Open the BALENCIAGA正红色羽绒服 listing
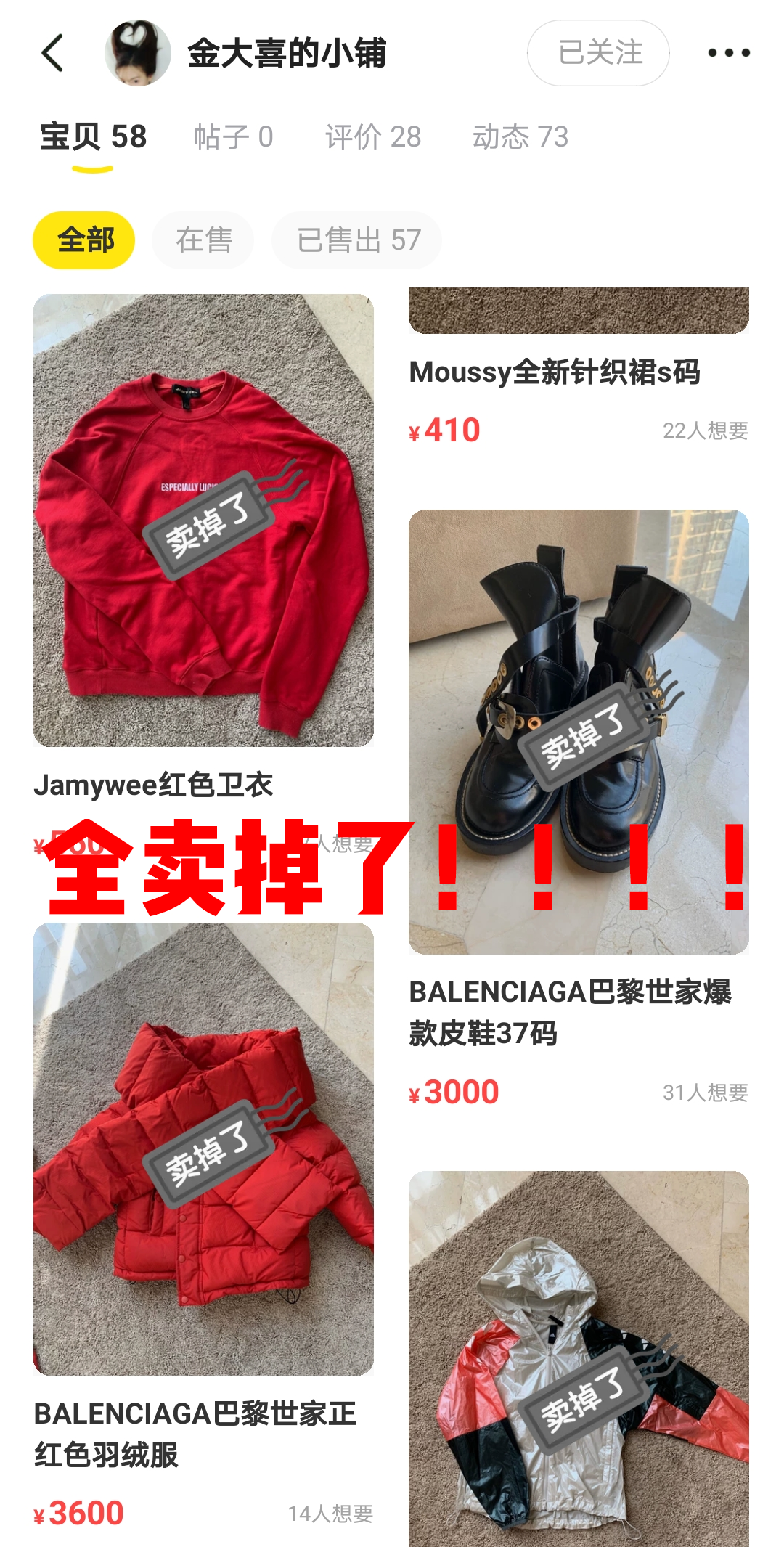 [203, 1148]
